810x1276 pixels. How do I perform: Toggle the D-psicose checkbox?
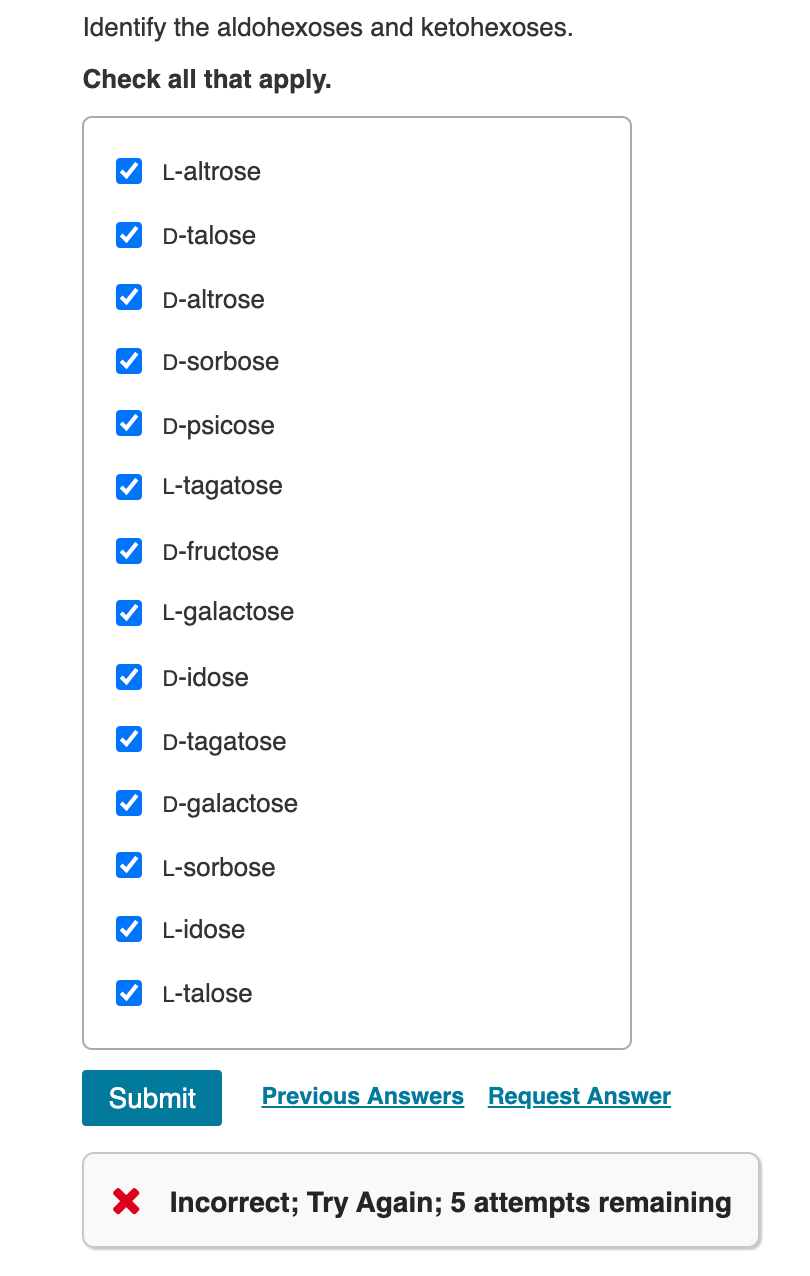pyautogui.click(x=129, y=423)
